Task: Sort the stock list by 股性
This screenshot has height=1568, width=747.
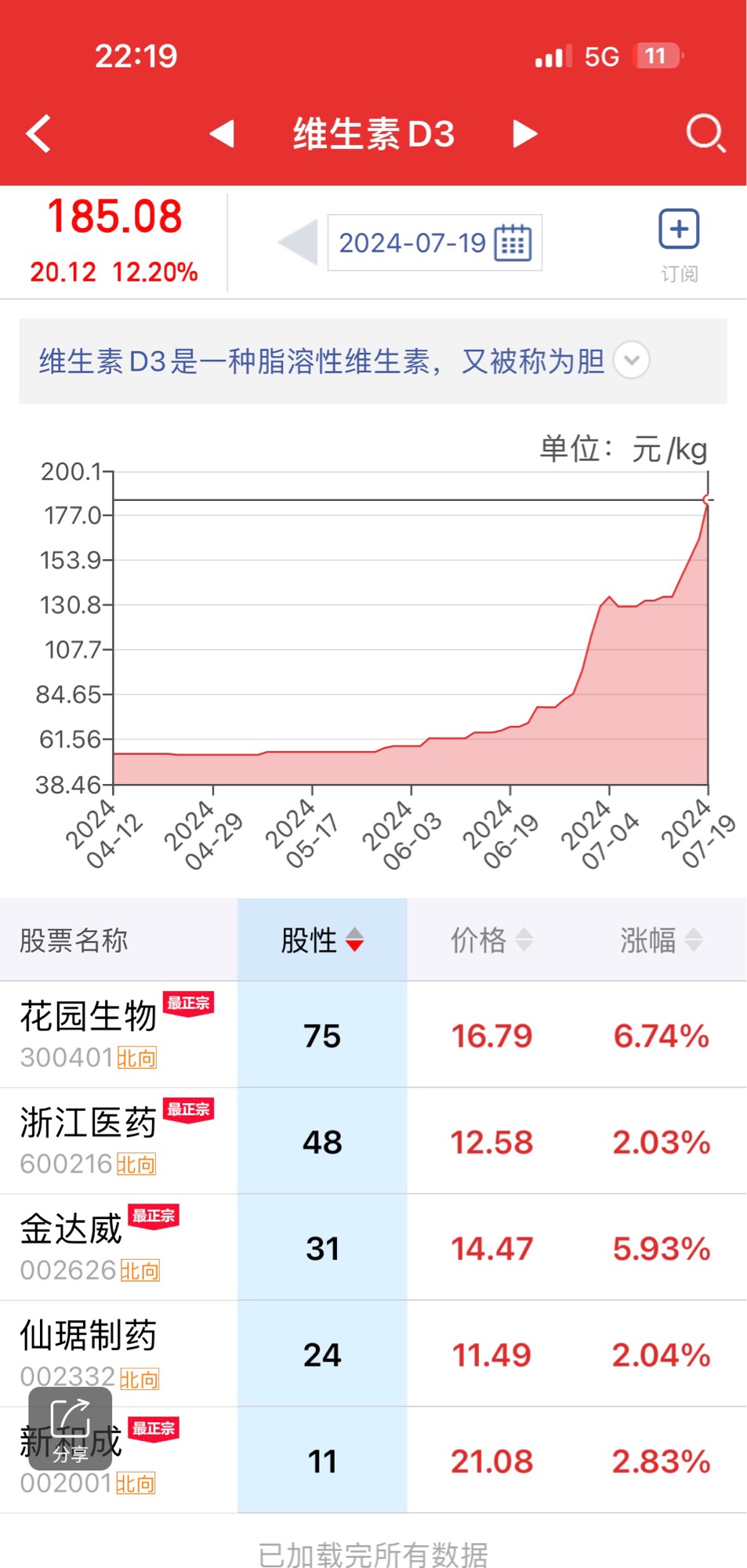Action: (x=322, y=940)
